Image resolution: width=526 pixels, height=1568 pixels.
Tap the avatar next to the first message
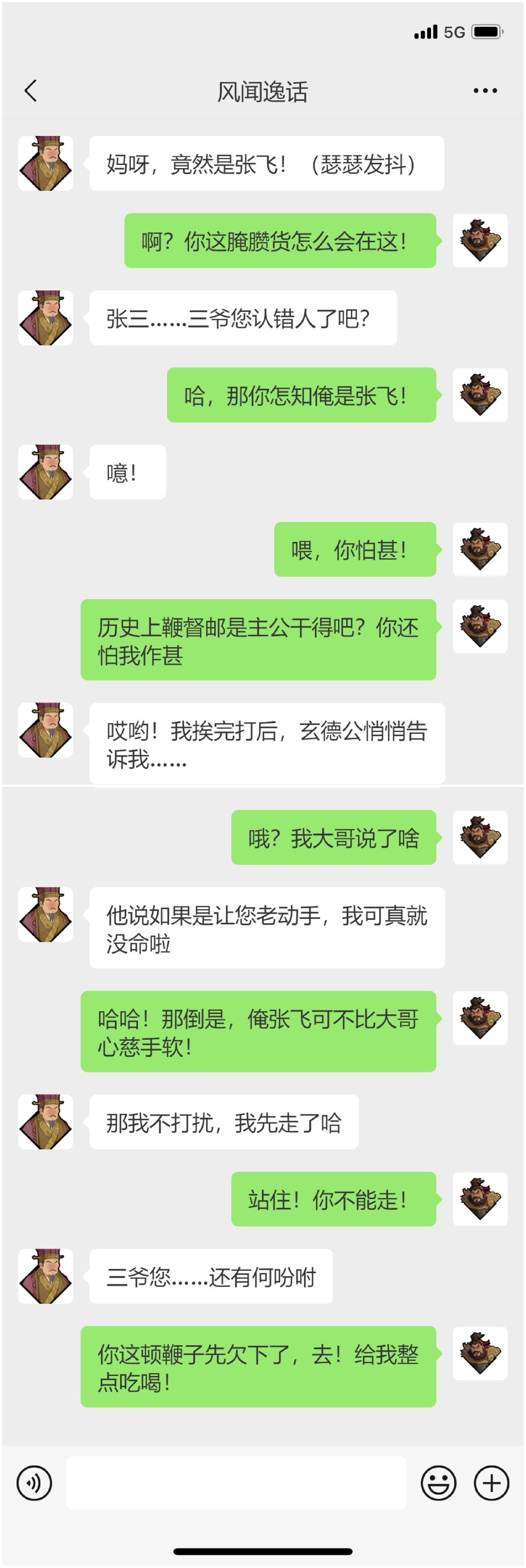[45, 163]
